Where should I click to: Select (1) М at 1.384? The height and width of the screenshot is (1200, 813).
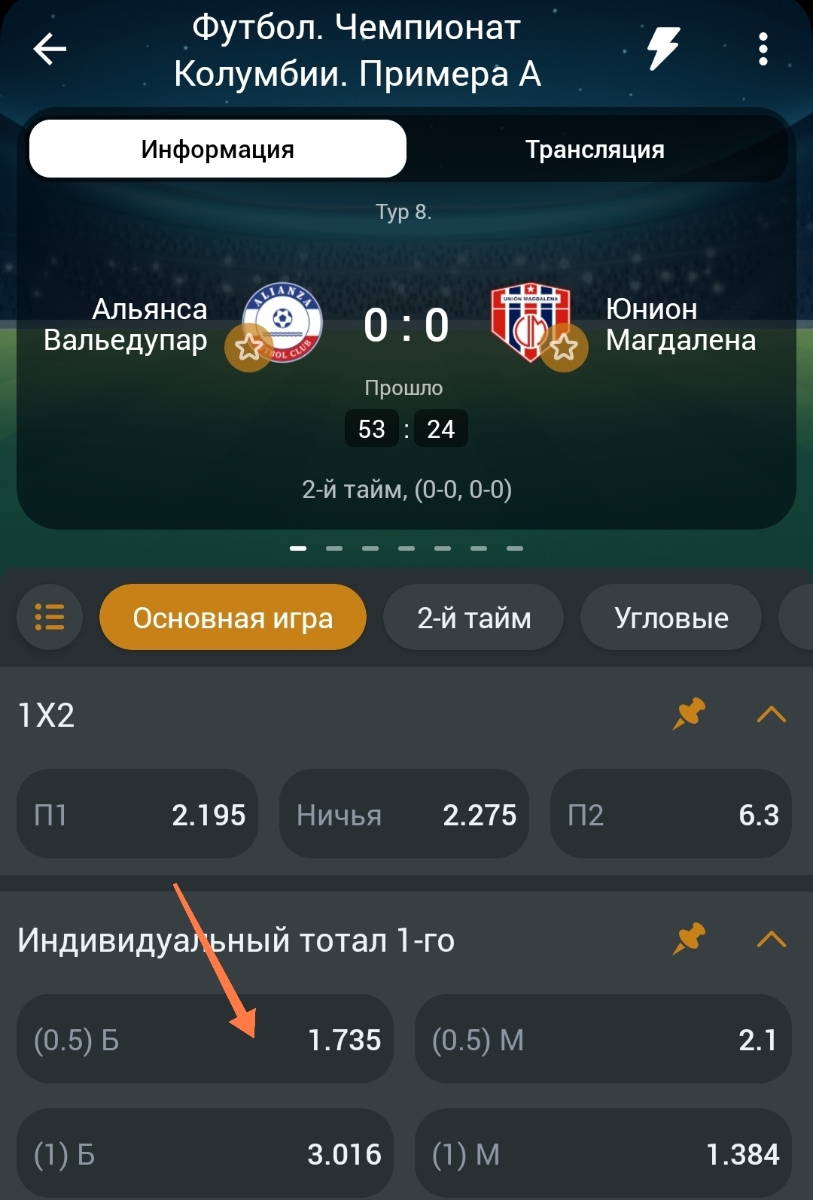click(x=603, y=1155)
